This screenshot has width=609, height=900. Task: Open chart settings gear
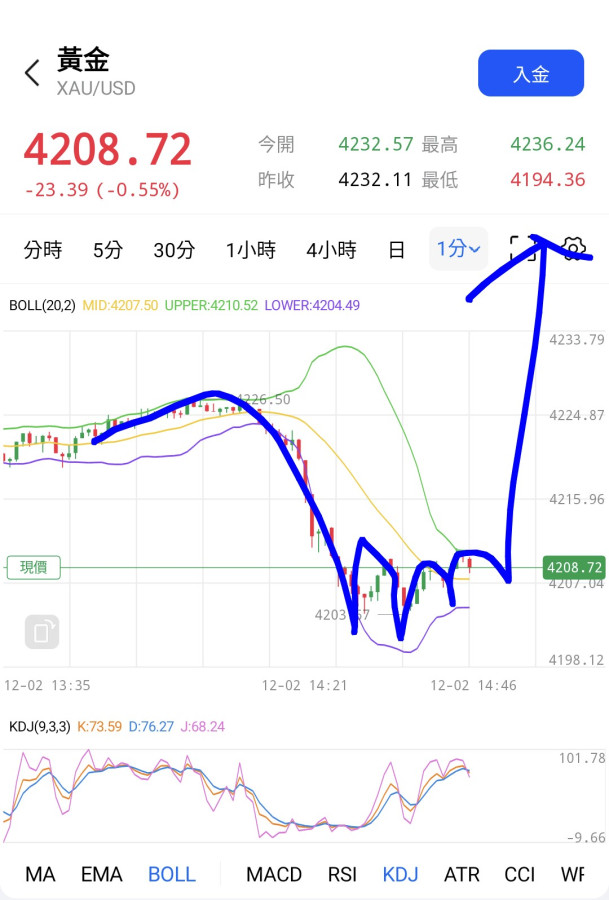(x=574, y=249)
